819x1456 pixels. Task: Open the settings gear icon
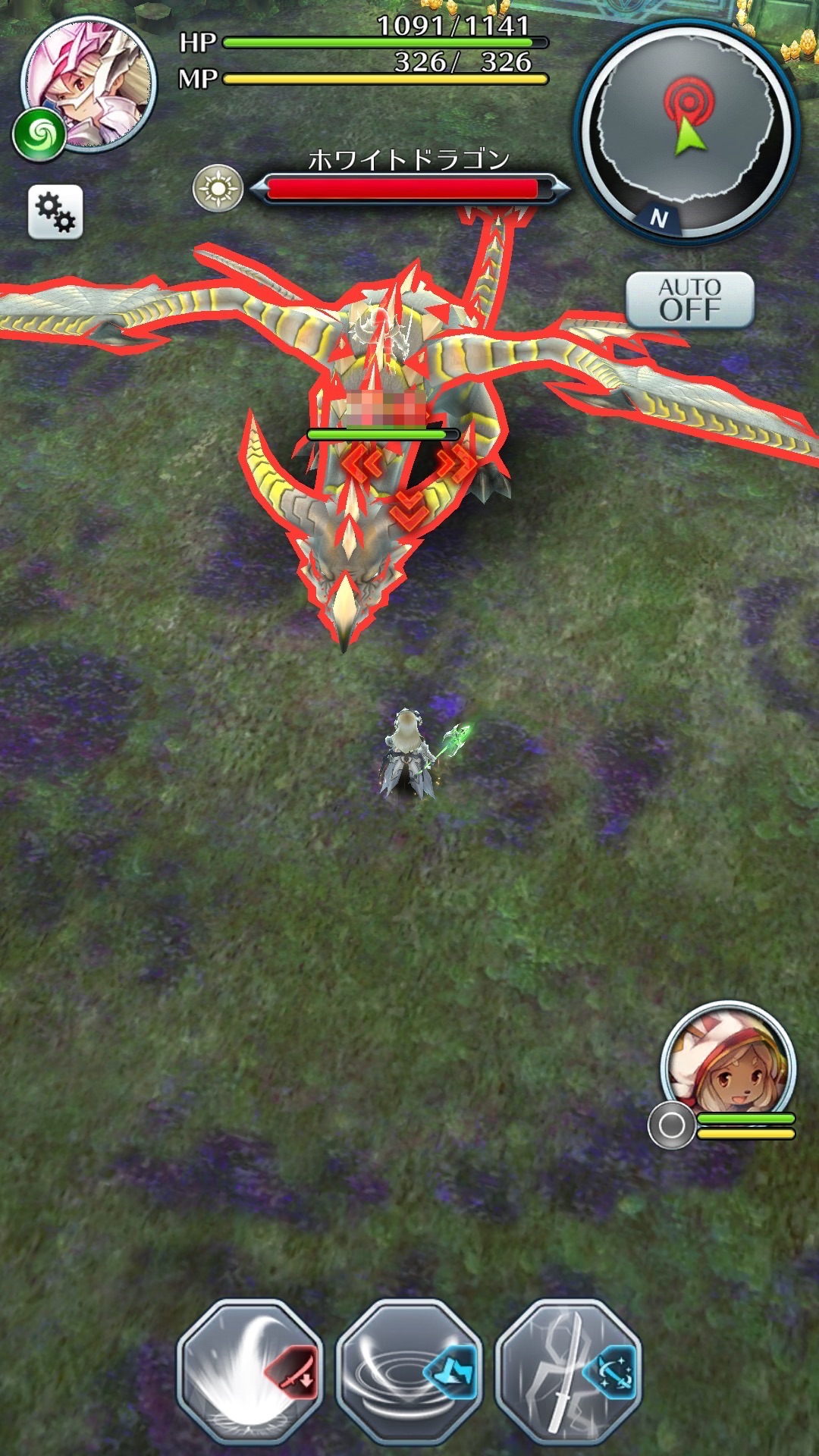tap(55, 212)
